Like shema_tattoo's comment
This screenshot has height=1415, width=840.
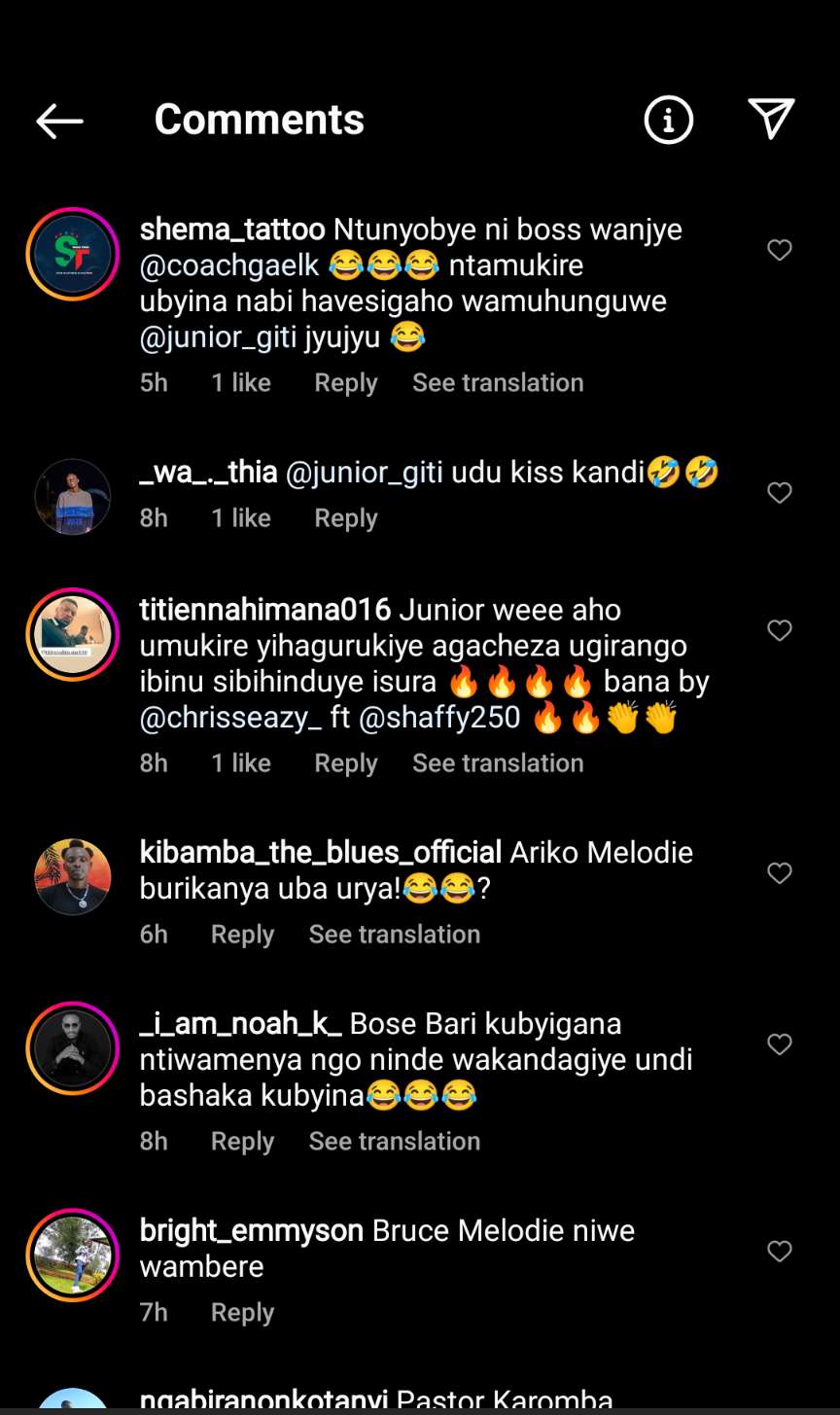point(780,251)
